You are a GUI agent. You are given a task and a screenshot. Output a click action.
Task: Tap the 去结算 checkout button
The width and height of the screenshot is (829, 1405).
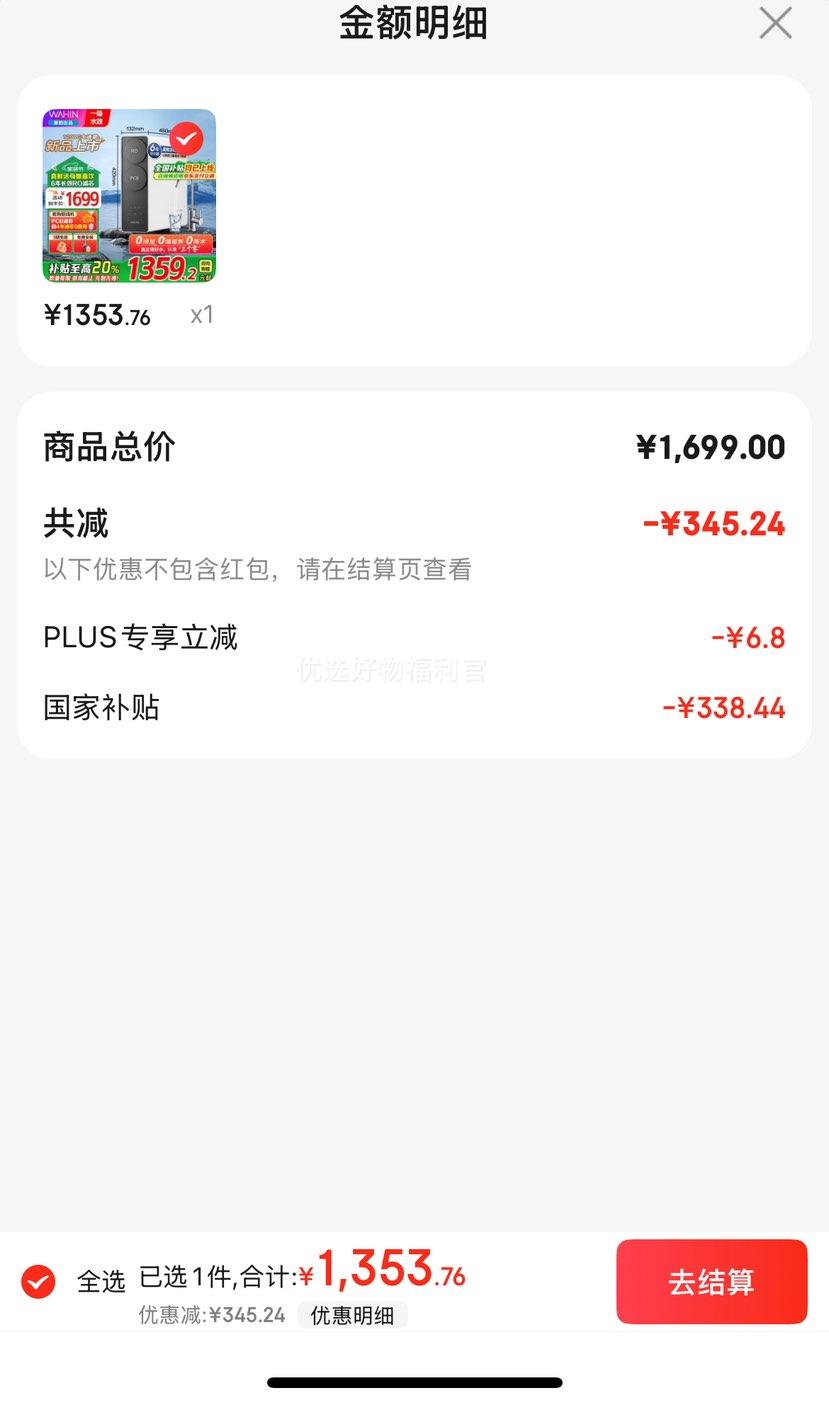(711, 1281)
